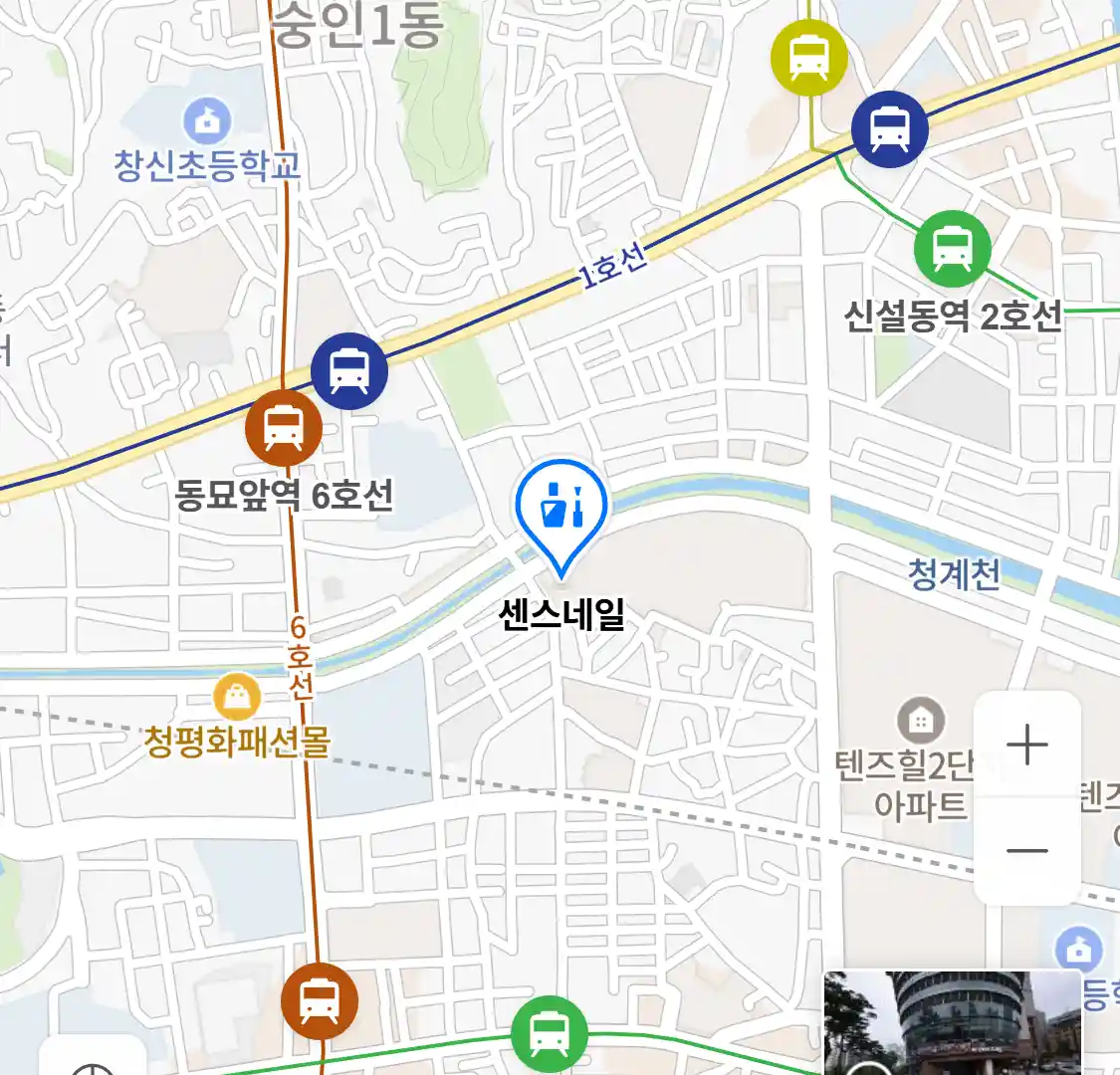Open the 센스네일 place pin
This screenshot has width=1120, height=1075.
[x=561, y=510]
